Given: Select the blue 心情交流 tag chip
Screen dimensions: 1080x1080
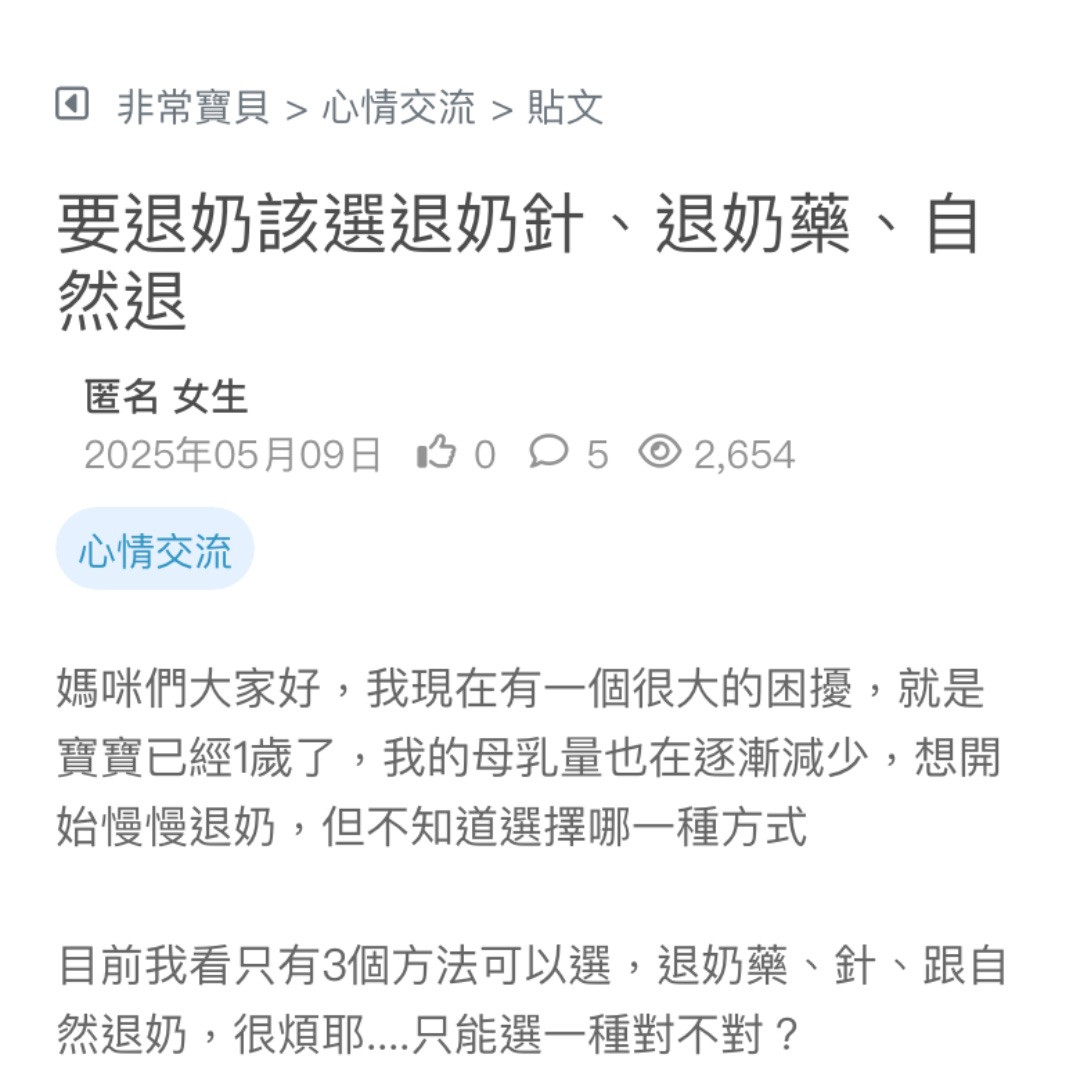Looking at the screenshot, I should coord(155,550).
